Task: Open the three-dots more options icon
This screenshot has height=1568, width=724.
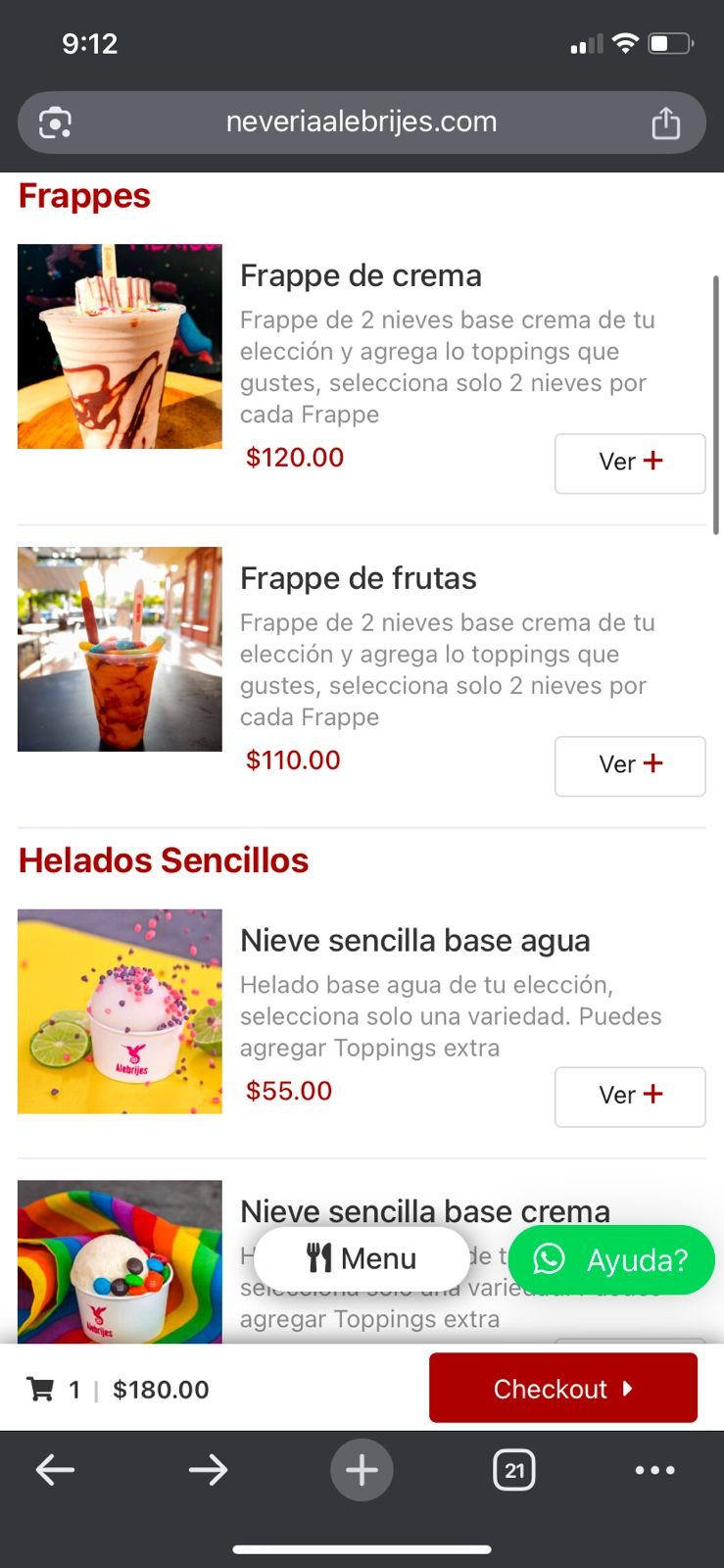Action: pyautogui.click(x=654, y=1469)
